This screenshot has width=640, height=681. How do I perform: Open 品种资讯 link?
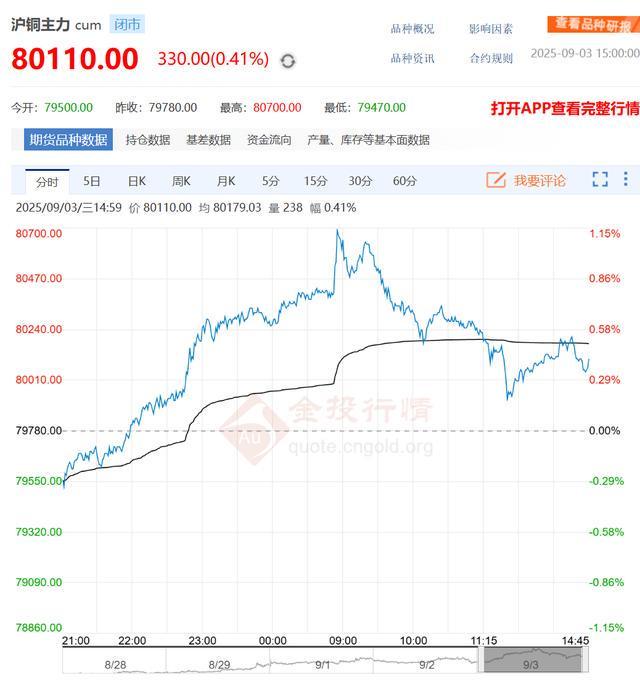412,58
